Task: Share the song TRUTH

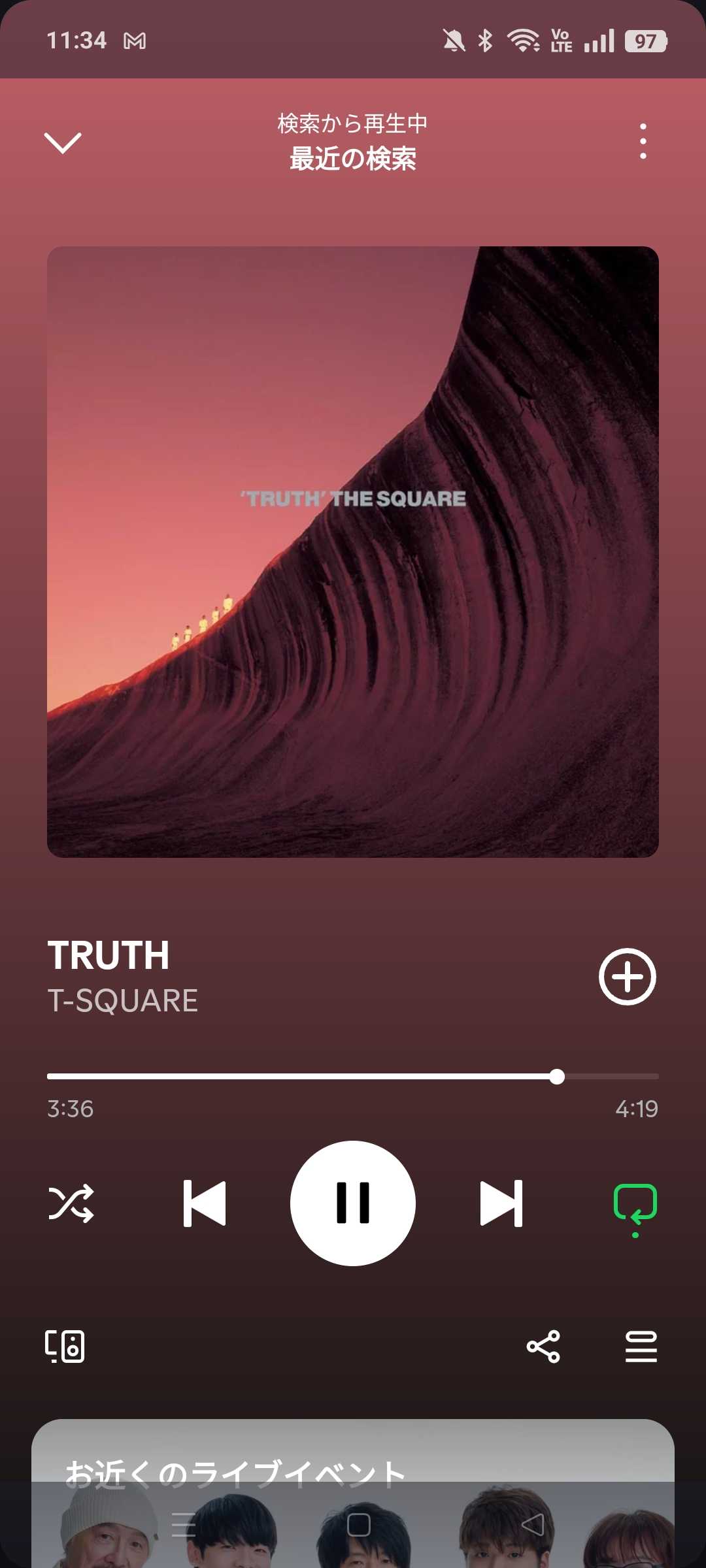Action: 543,1347
